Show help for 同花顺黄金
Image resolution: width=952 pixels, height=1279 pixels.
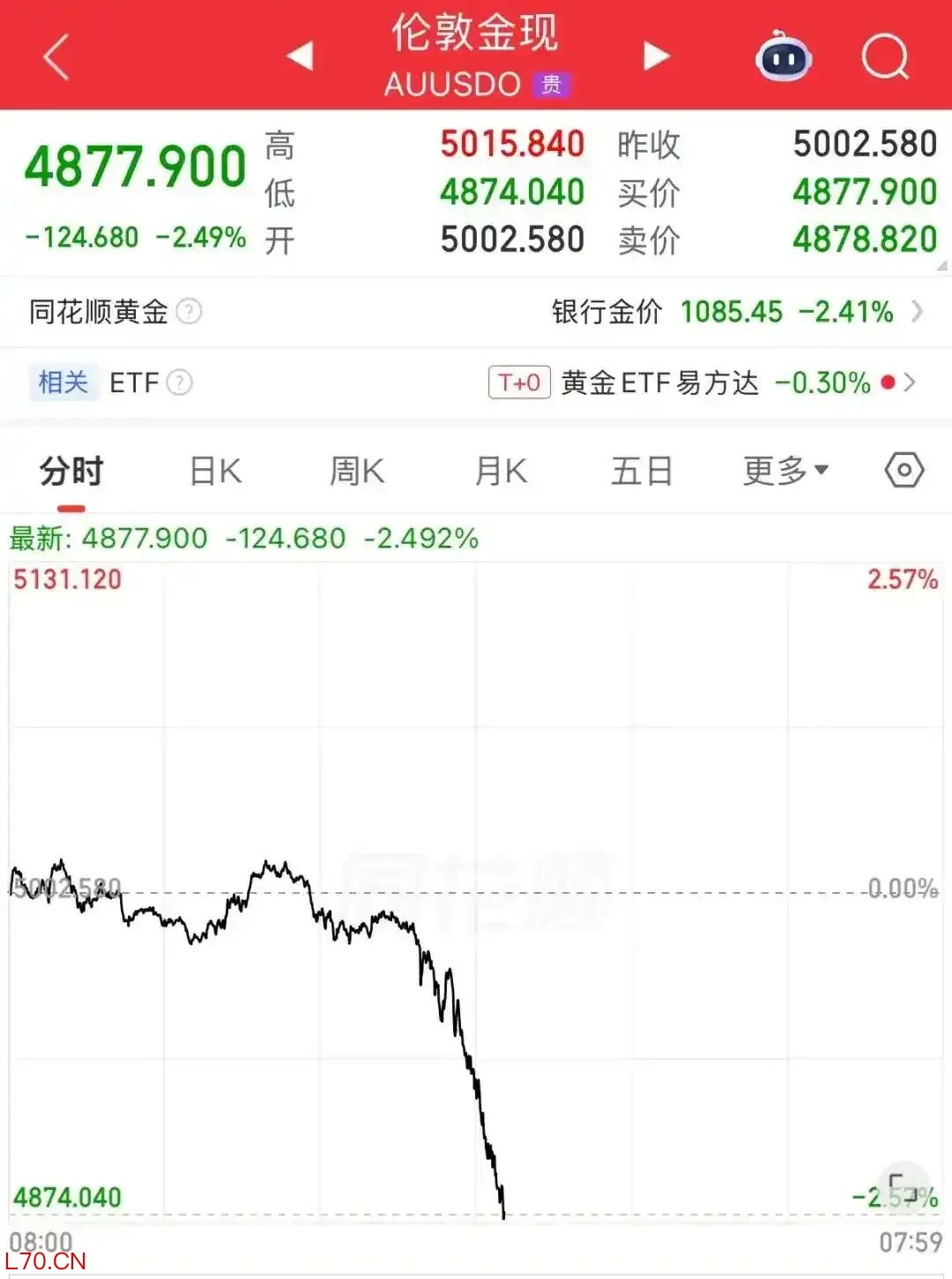[x=189, y=312]
